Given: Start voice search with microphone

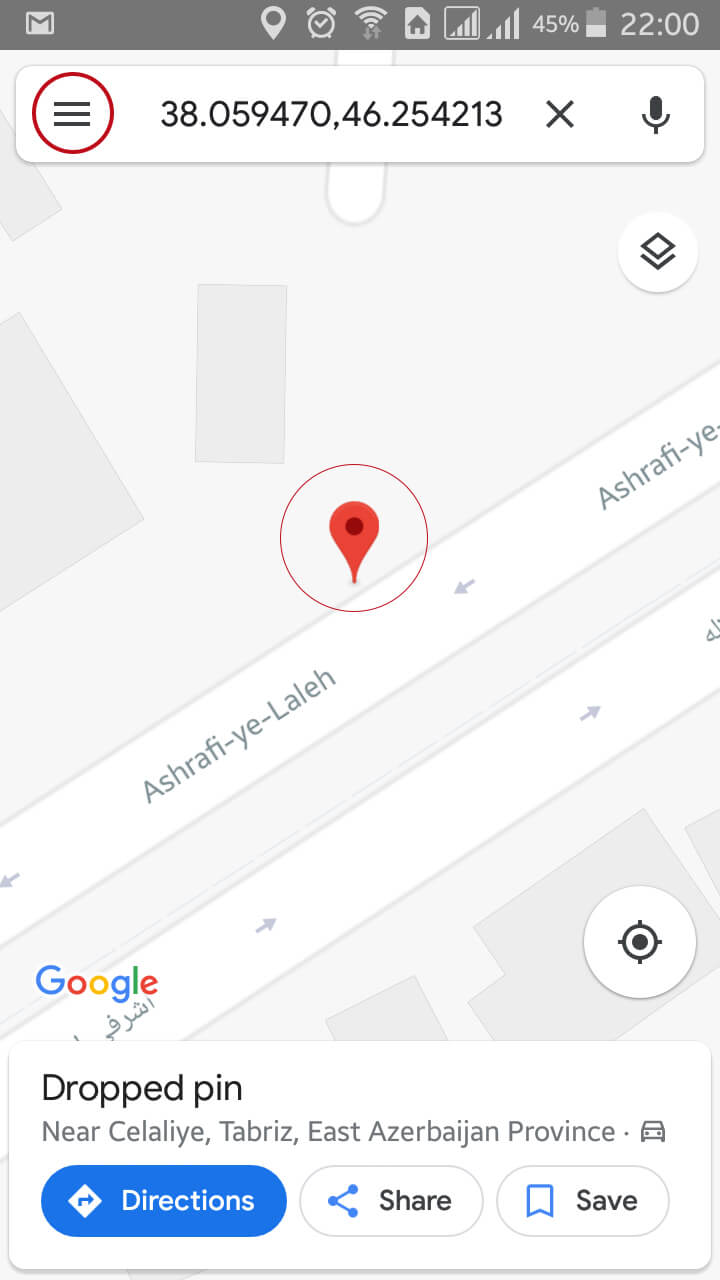Looking at the screenshot, I should pyautogui.click(x=655, y=114).
